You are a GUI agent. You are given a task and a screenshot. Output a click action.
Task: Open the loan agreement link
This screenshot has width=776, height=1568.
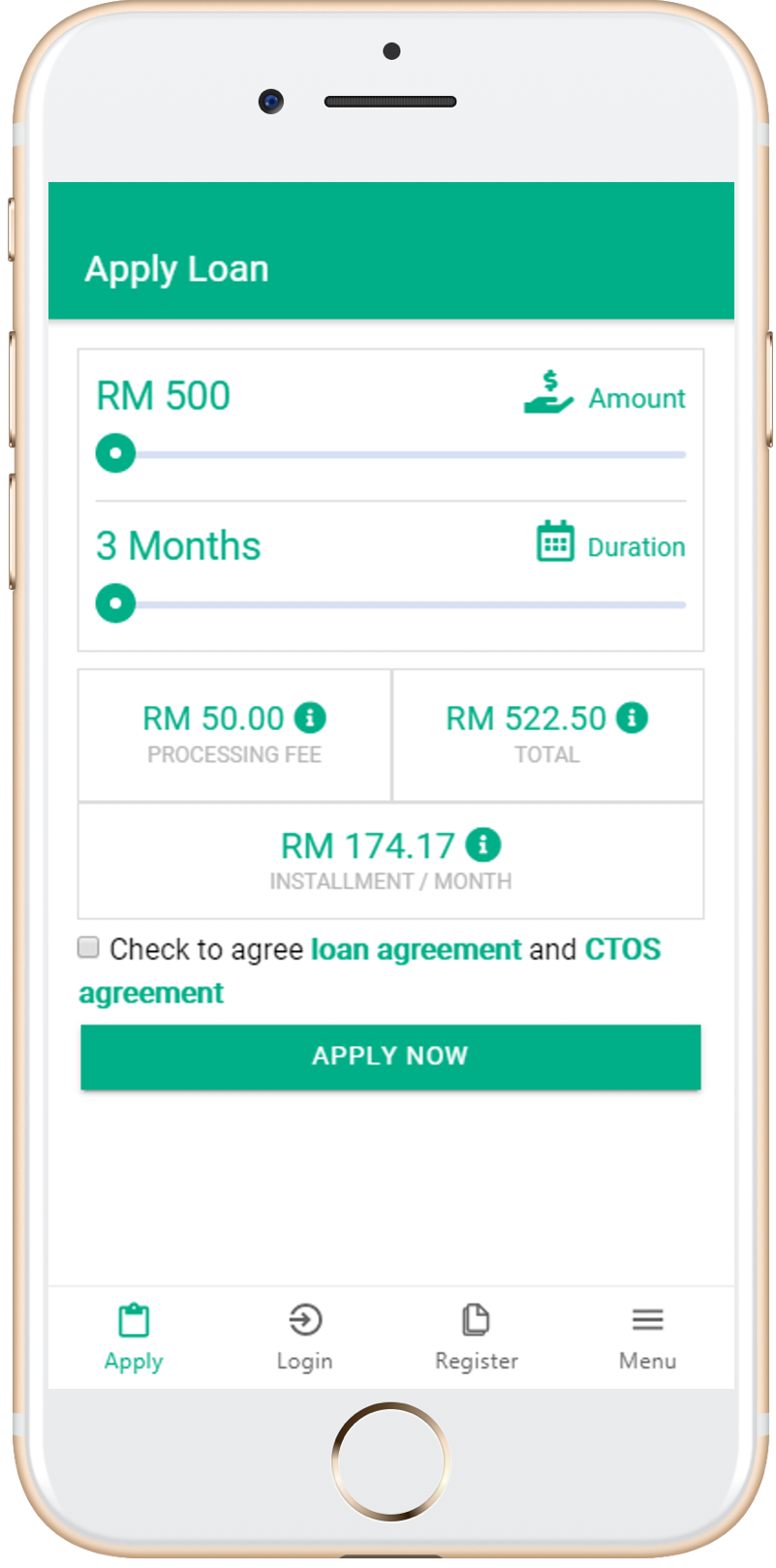[416, 949]
